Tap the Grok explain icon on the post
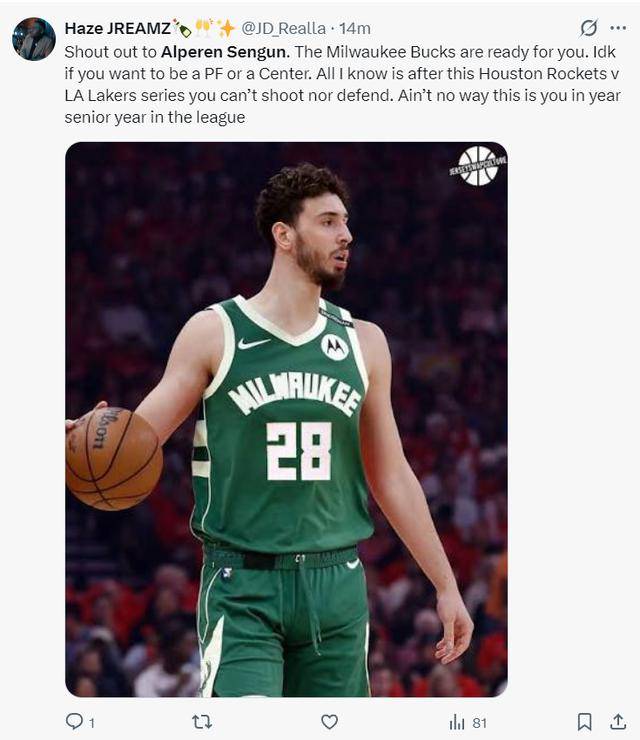This screenshot has width=640, height=740. (589, 28)
